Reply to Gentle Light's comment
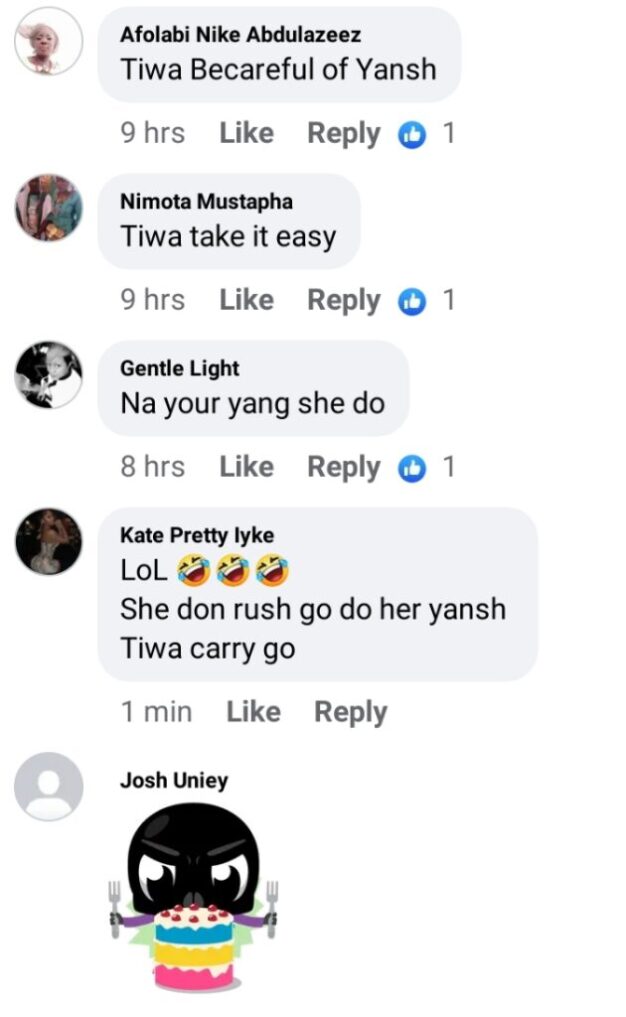 [x=344, y=468]
